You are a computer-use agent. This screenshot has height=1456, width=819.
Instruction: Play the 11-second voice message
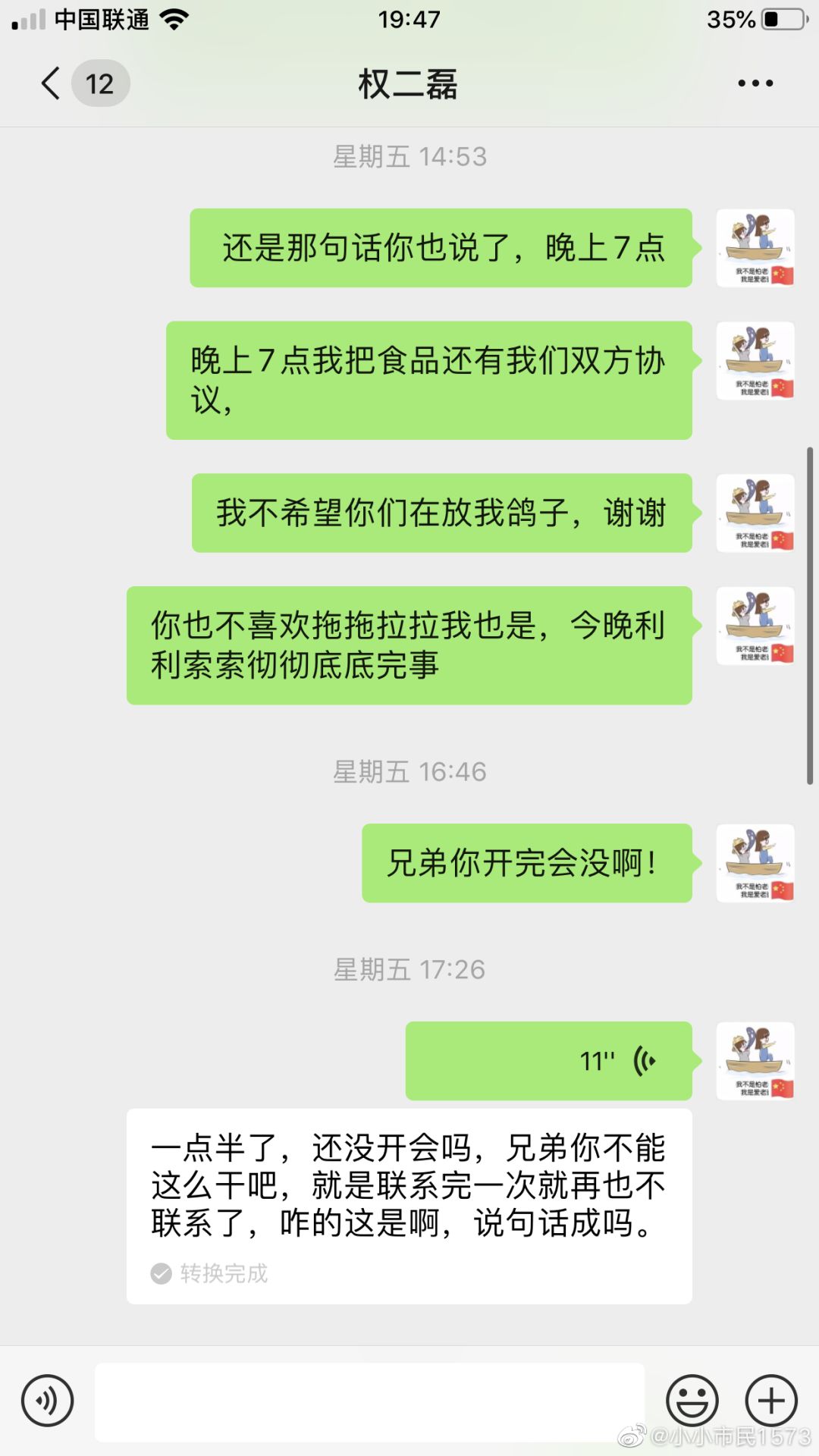click(x=548, y=1060)
